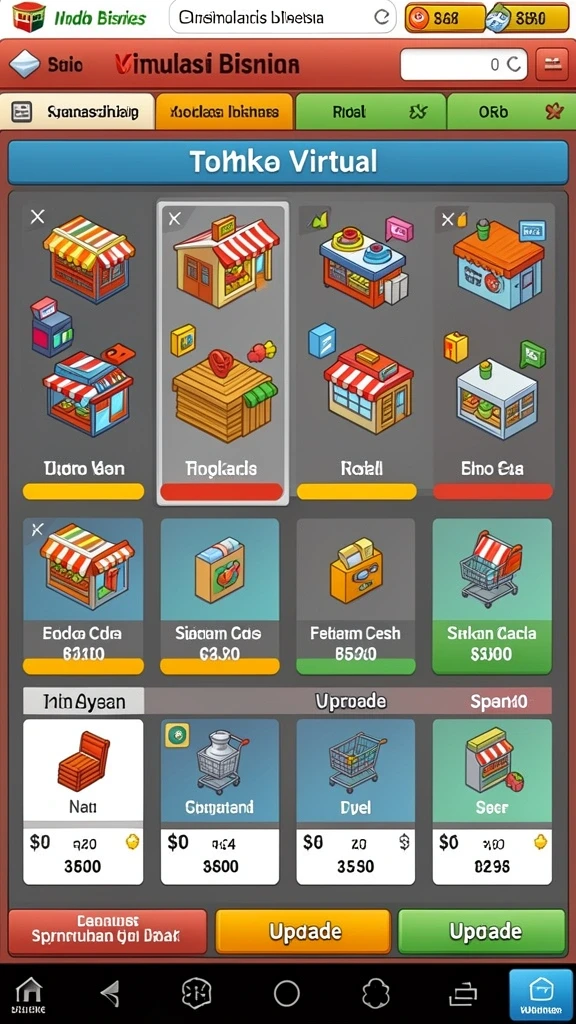Screen dimensions: 576x1024
Task: Choose the Fetiarn Cesh item
Action: (356, 596)
